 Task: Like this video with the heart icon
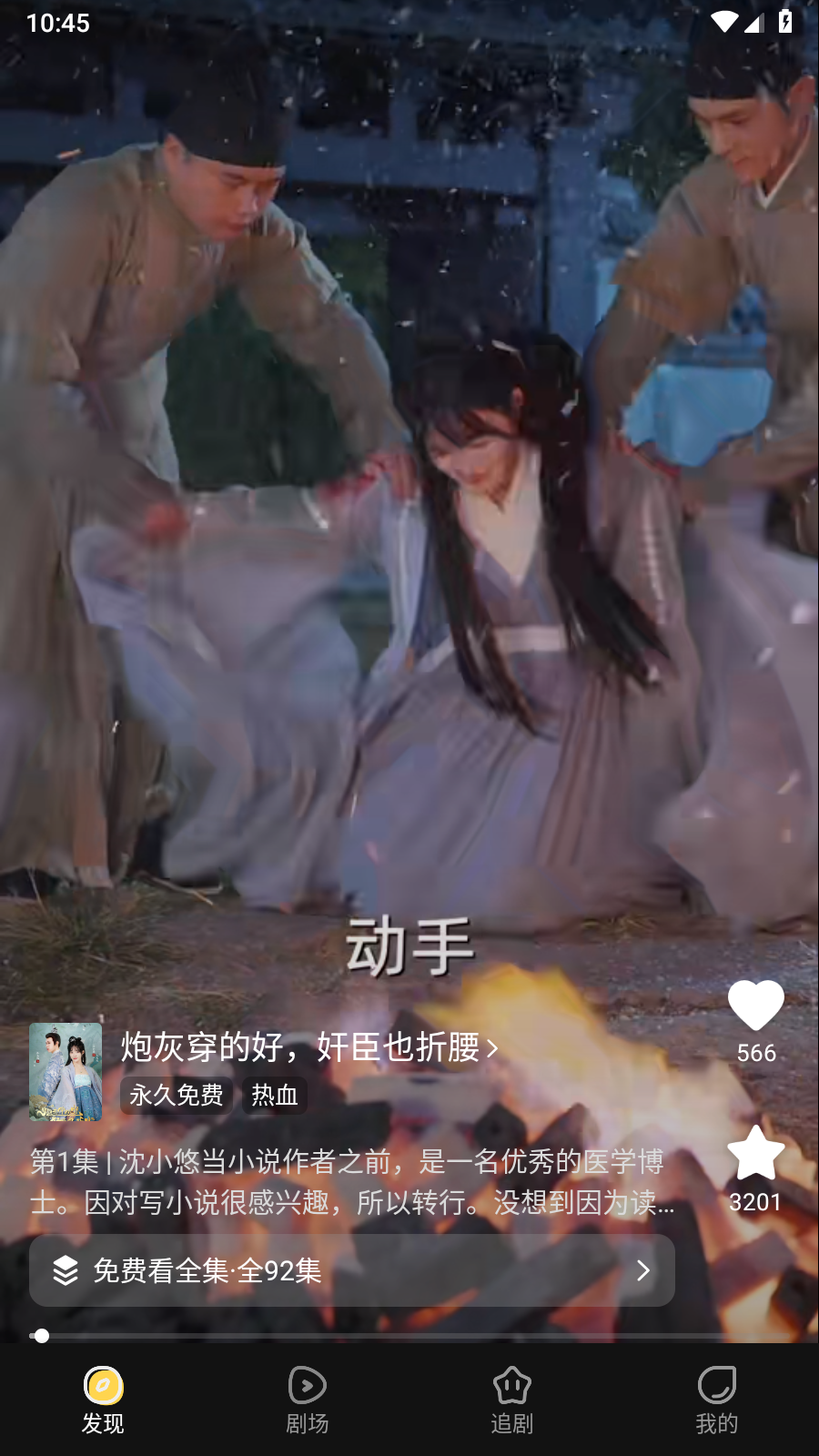click(x=755, y=1006)
